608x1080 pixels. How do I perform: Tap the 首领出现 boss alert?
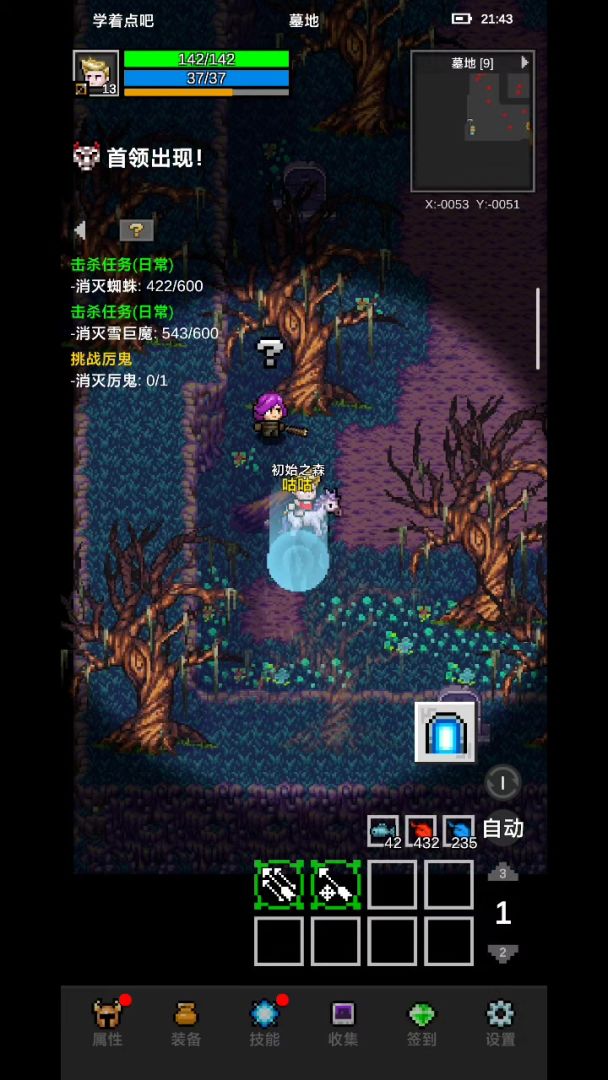point(138,157)
